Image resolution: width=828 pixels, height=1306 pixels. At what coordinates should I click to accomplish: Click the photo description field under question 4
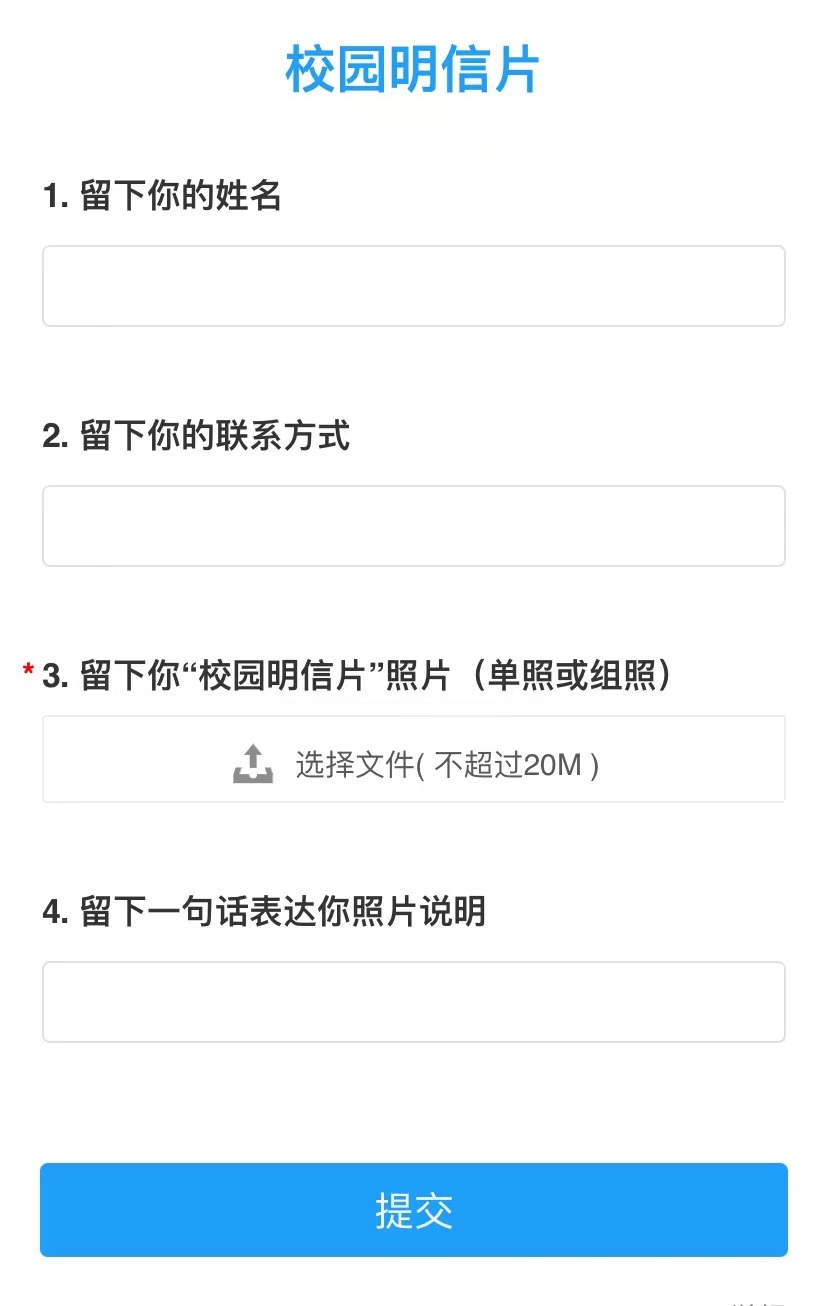(414, 1001)
